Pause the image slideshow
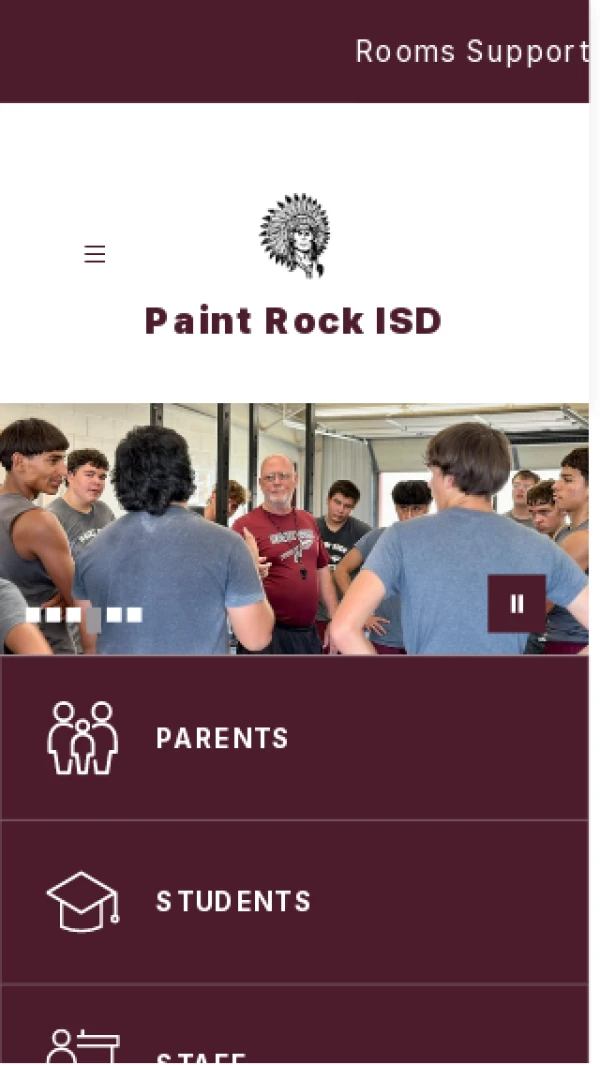The height and width of the screenshot is (1065, 600). pyautogui.click(x=517, y=603)
